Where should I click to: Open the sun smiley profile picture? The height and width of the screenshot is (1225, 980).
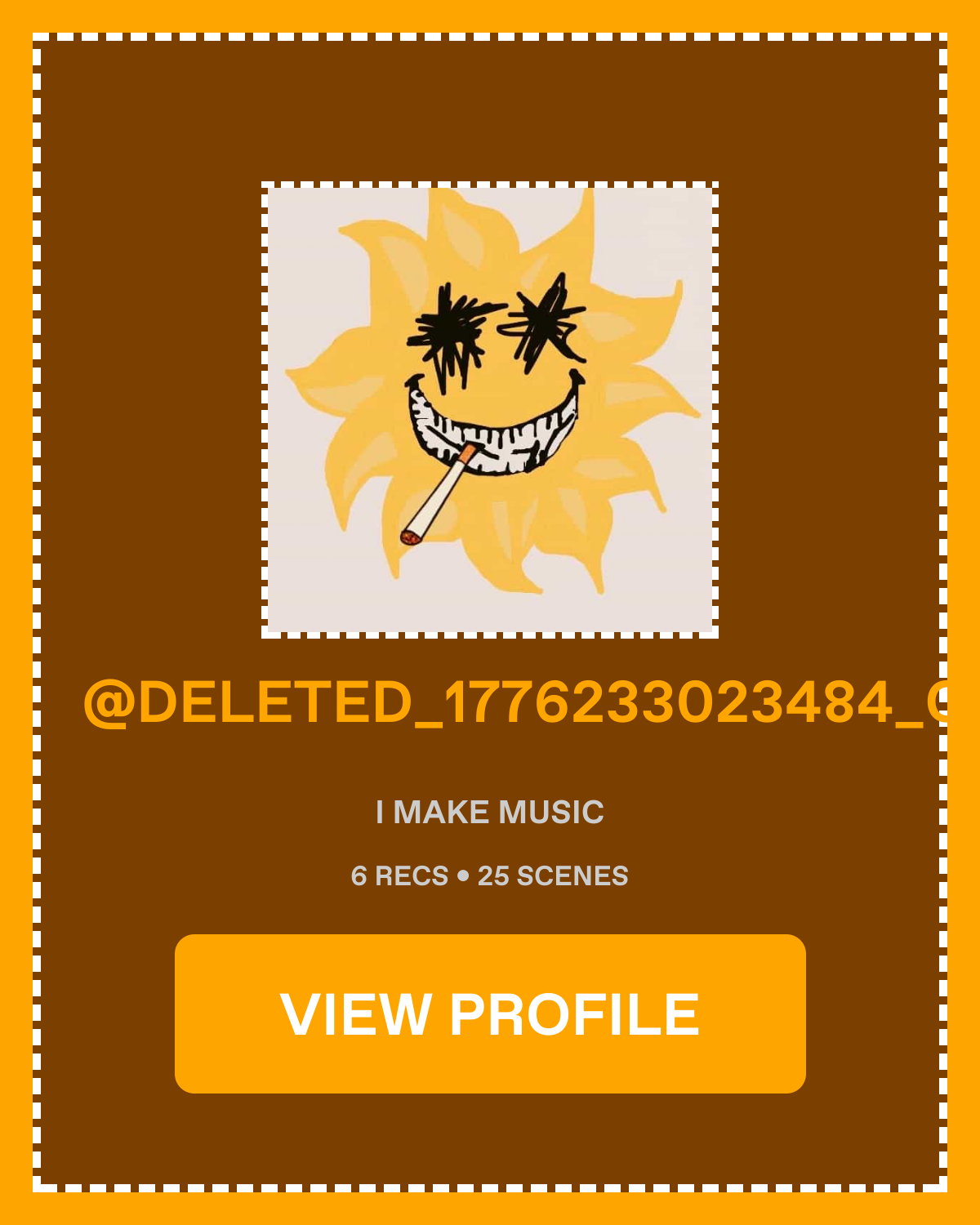(x=490, y=410)
